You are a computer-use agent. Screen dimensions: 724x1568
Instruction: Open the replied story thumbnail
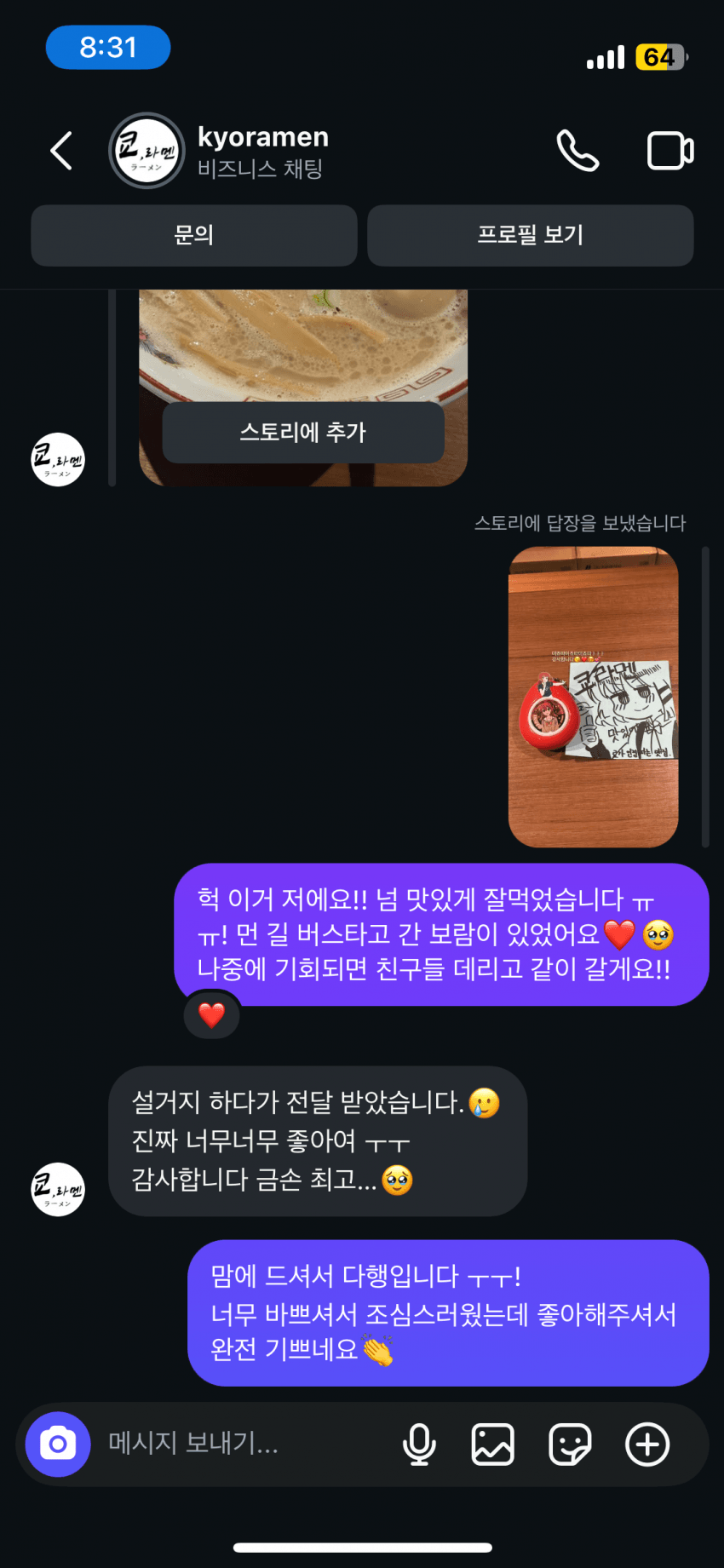[x=593, y=697]
